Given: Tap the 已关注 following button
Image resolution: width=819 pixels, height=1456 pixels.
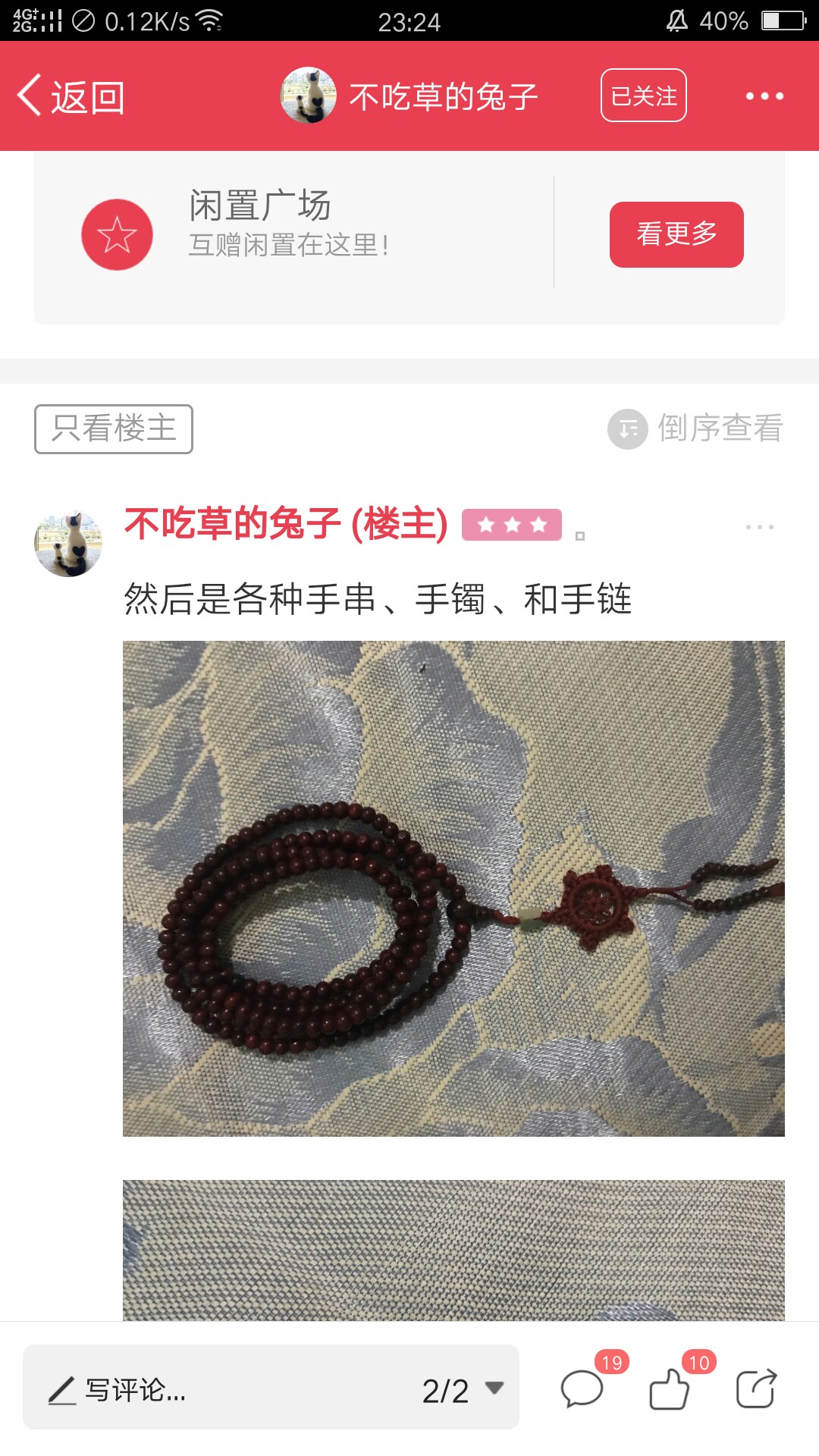Looking at the screenshot, I should 644,96.
